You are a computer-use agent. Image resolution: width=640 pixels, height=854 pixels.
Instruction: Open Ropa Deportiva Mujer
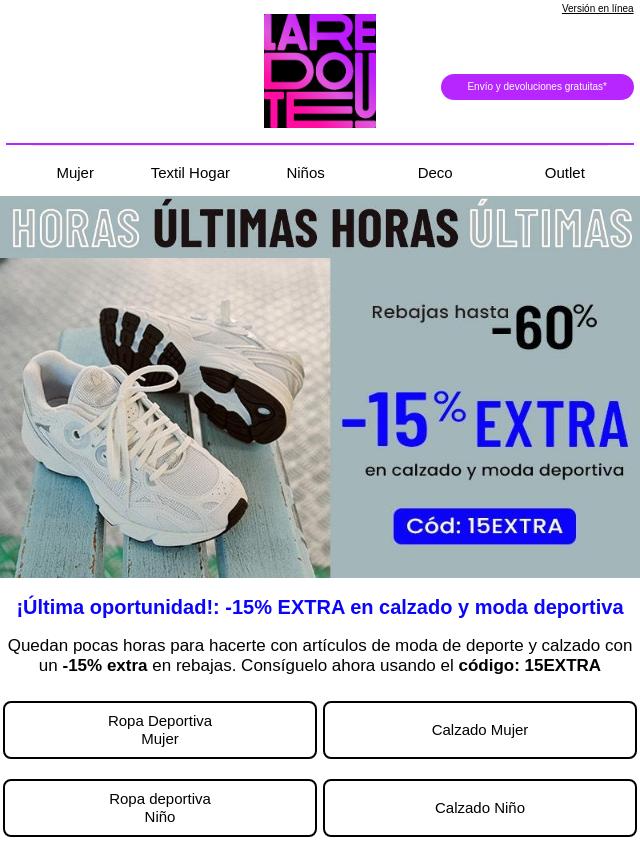160,730
